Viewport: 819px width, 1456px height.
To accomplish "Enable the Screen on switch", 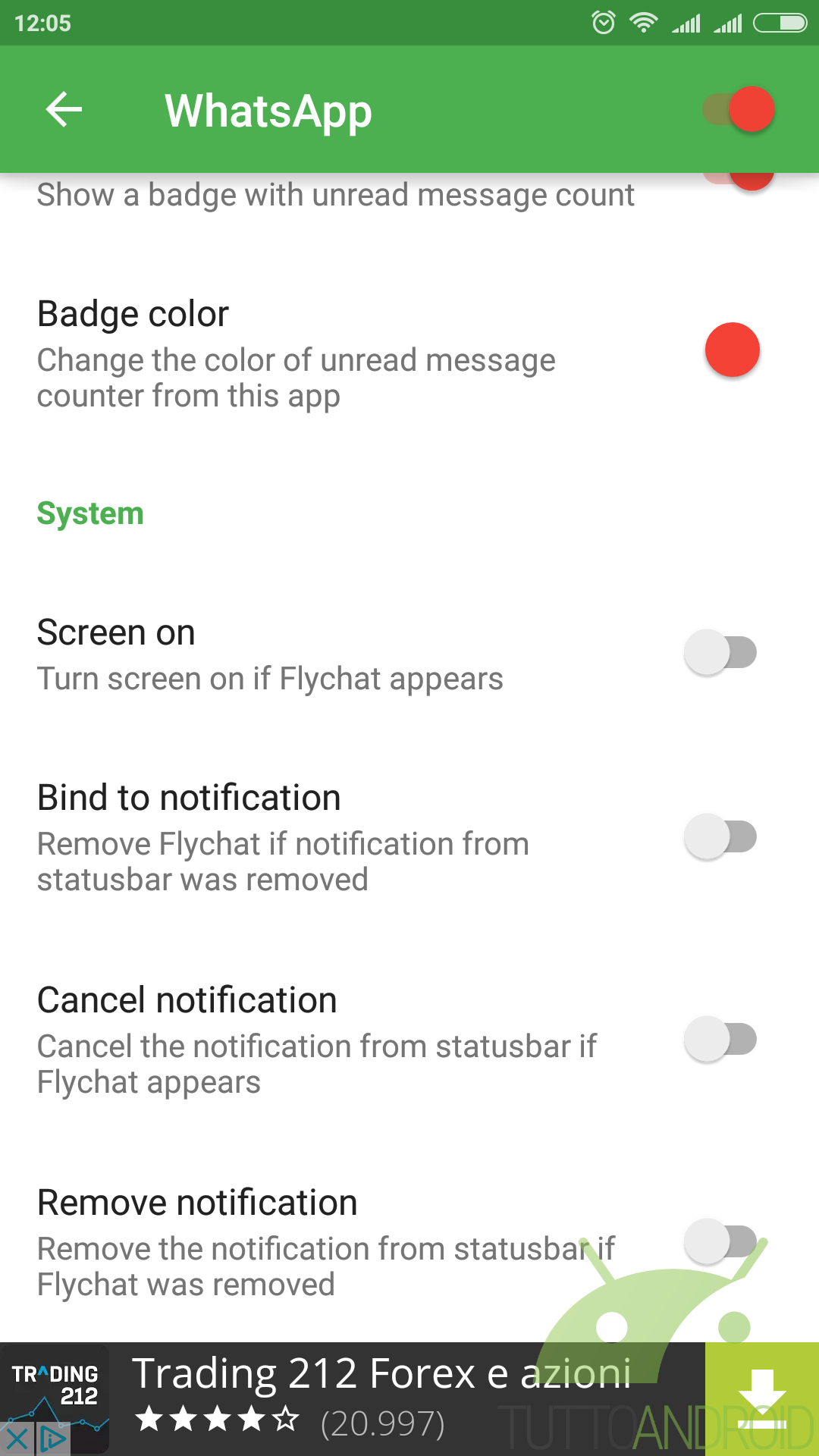I will coord(720,652).
